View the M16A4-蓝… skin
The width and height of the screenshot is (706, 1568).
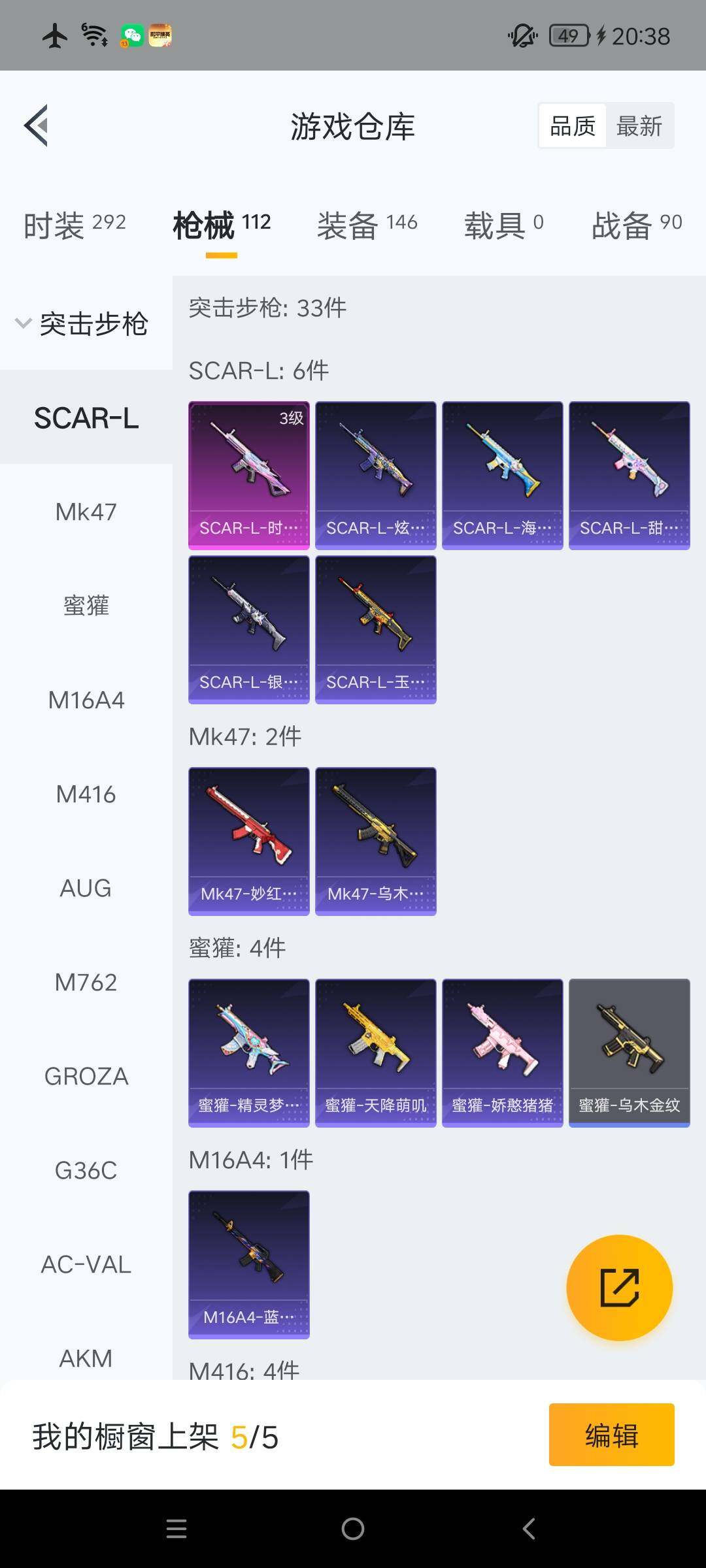pos(248,1264)
